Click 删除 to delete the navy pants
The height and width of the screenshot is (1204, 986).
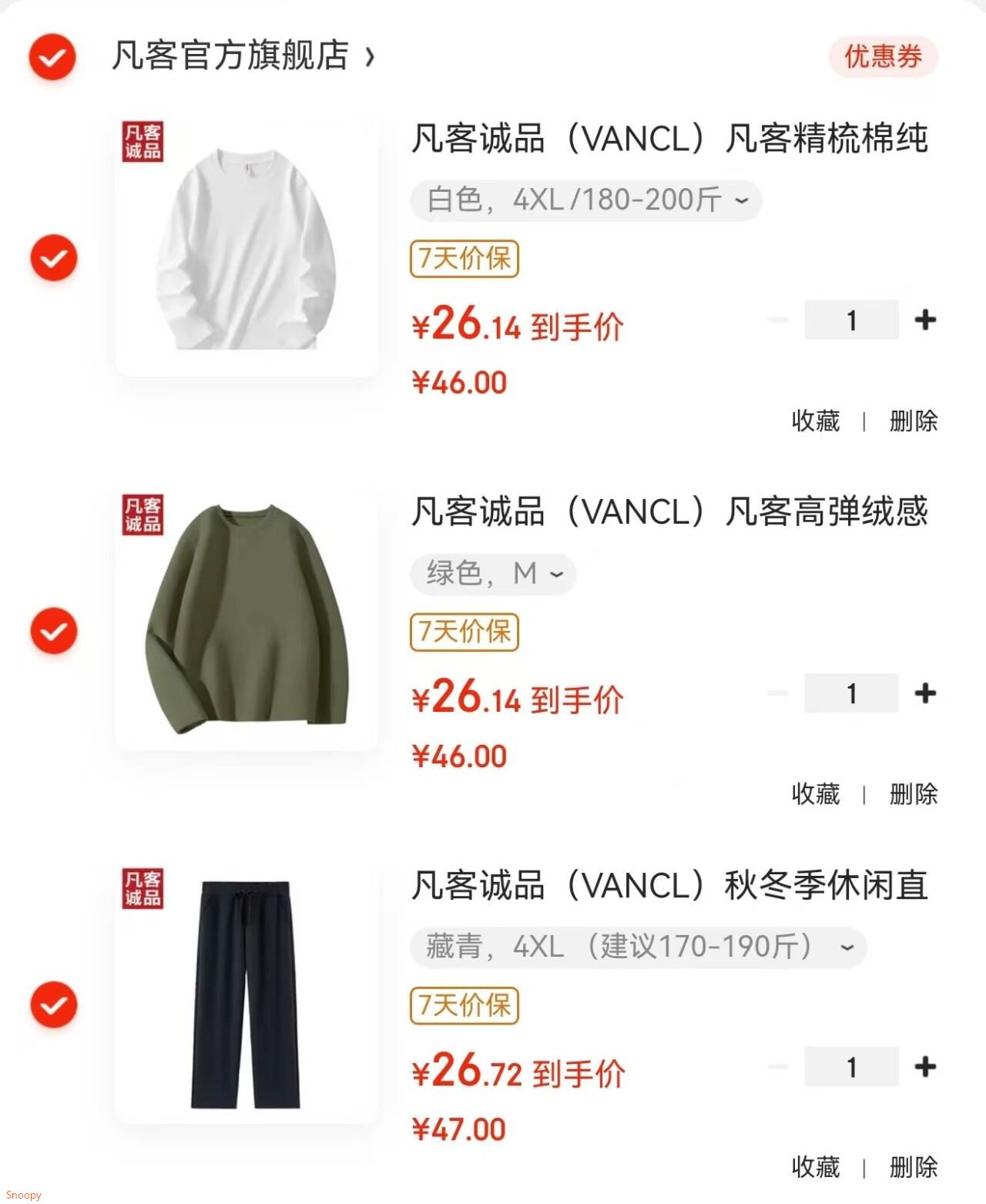[x=915, y=1169]
